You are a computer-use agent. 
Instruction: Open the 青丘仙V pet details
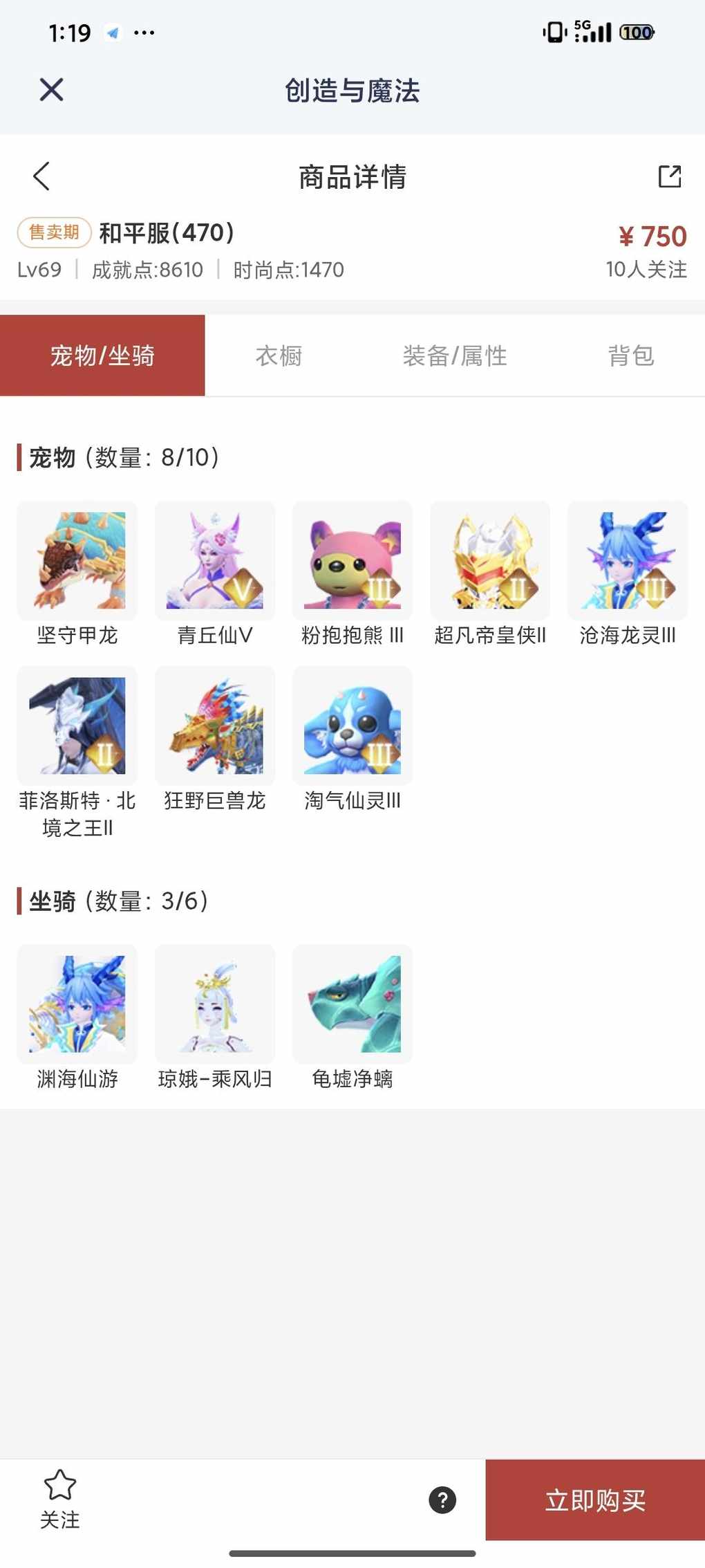click(215, 560)
